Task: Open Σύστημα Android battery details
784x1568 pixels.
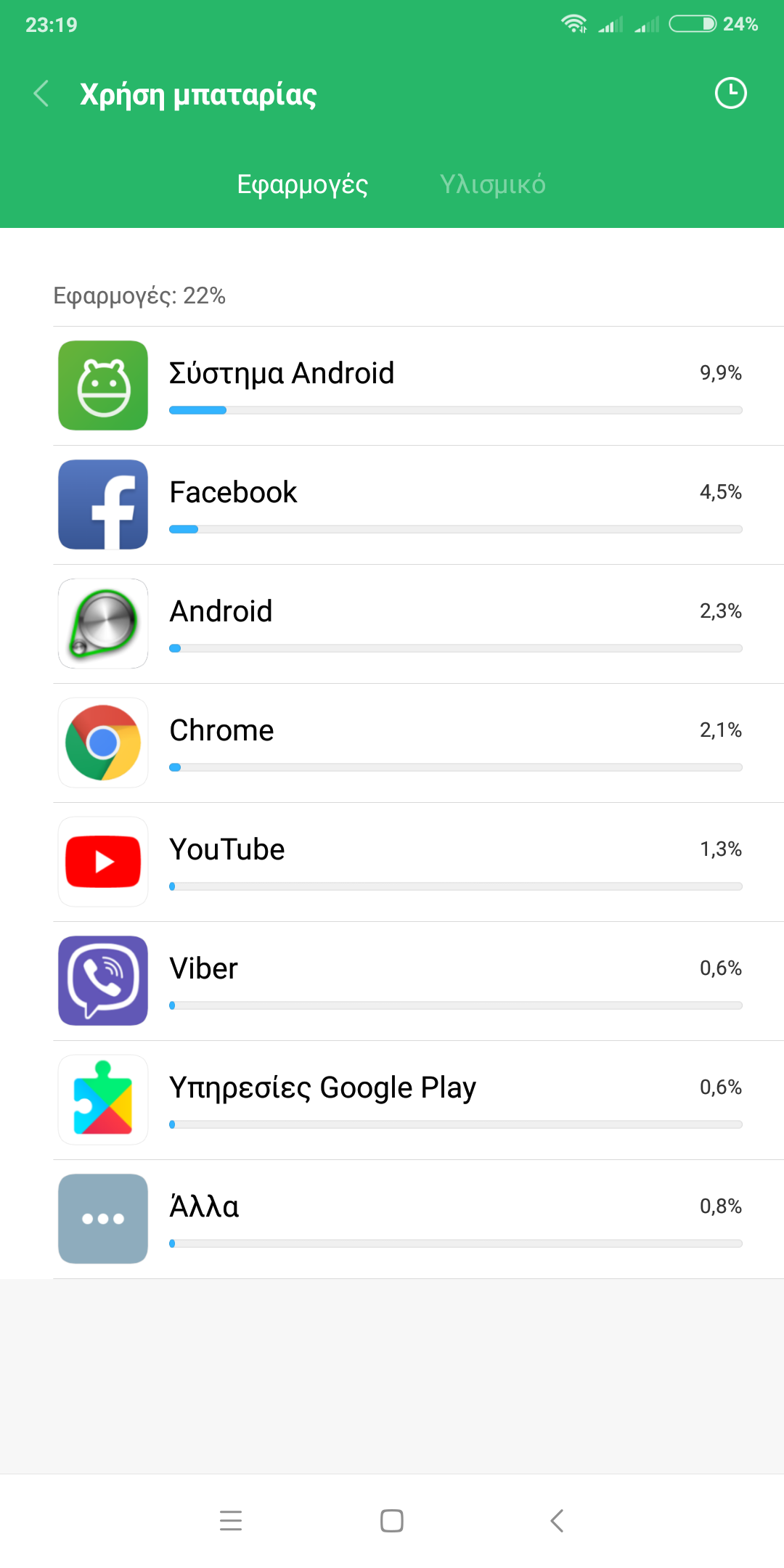Action: pos(418,385)
